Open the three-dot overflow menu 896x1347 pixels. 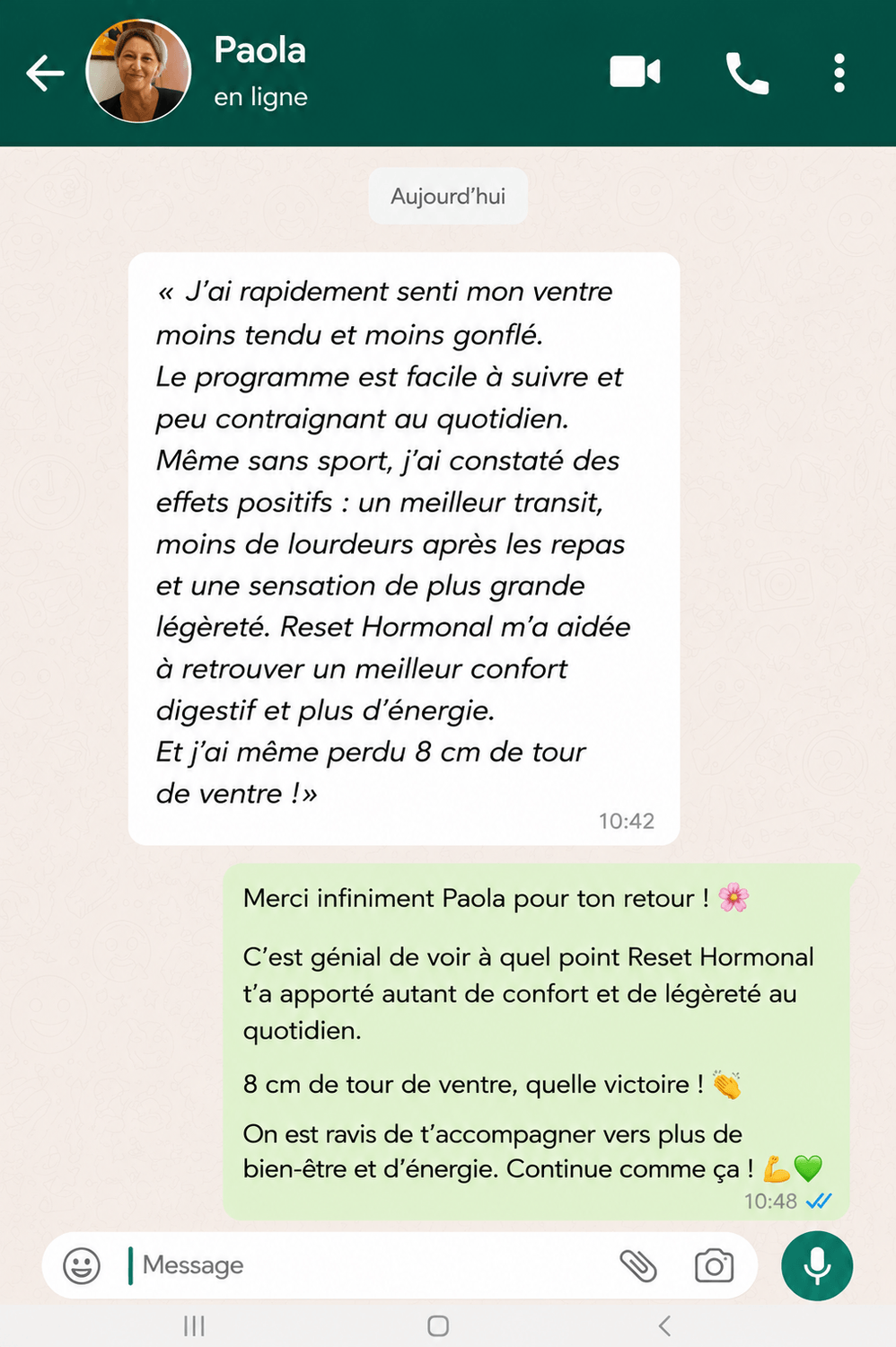[x=839, y=73]
